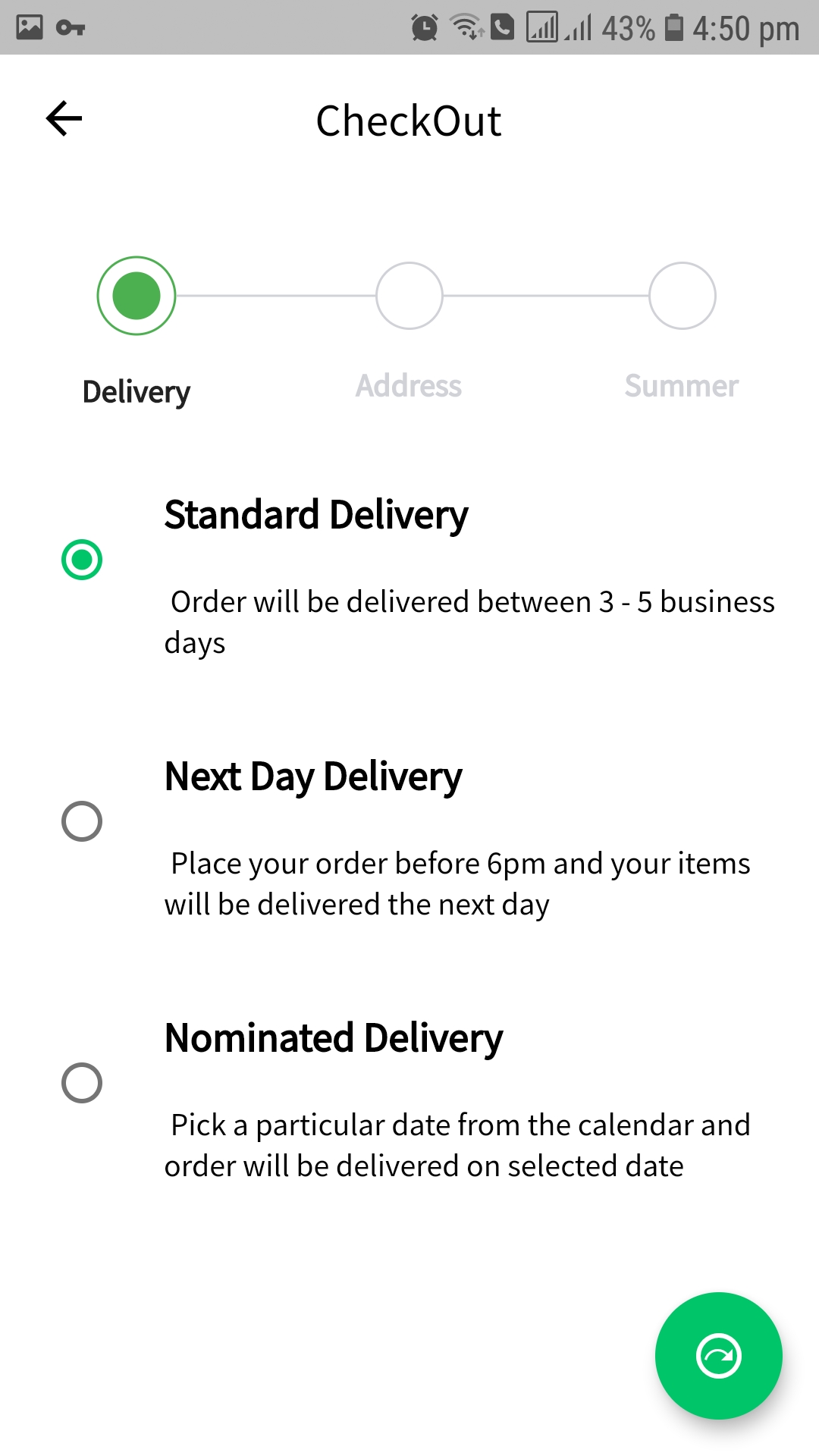
Task: Open the Summer step in the stepper
Action: click(682, 296)
